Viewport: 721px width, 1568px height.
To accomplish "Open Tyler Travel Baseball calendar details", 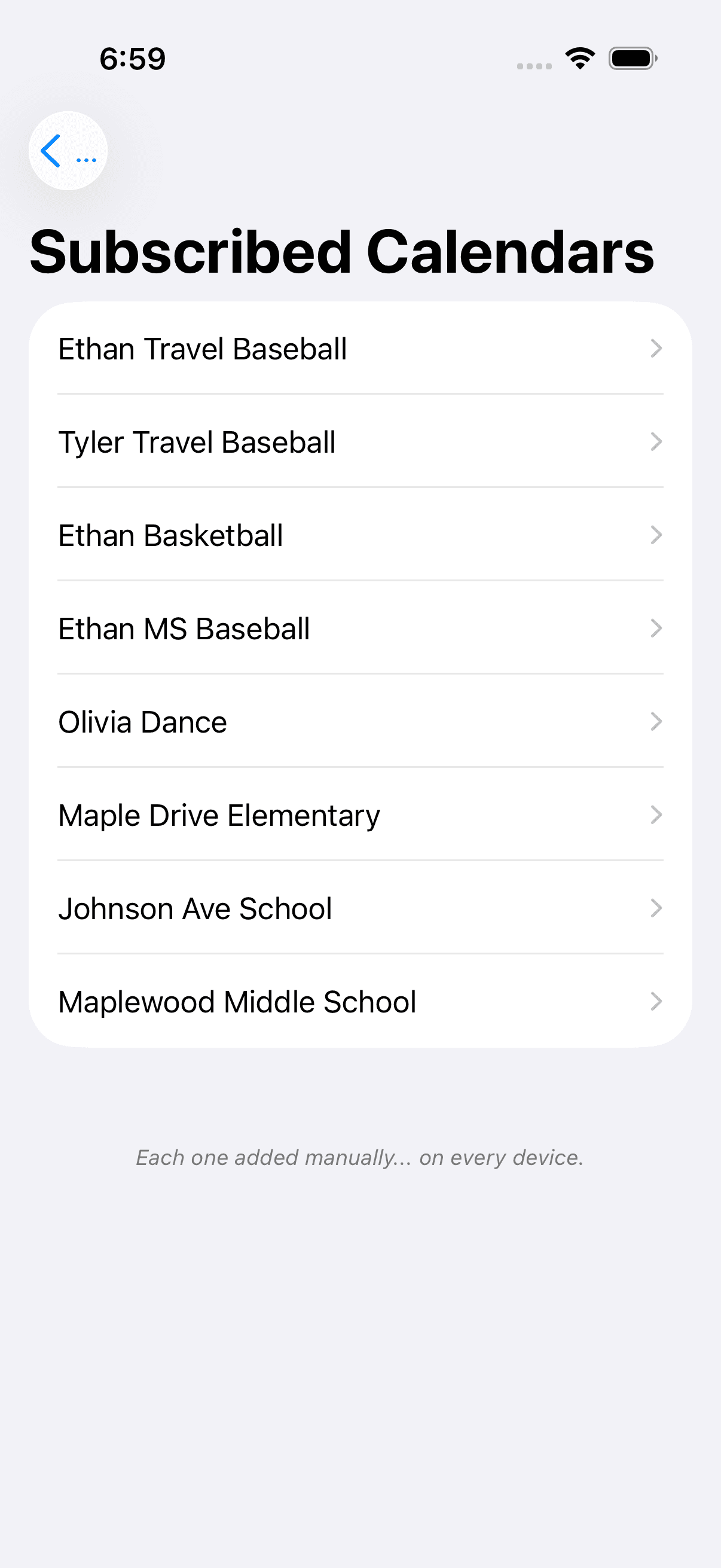I will 197,442.
